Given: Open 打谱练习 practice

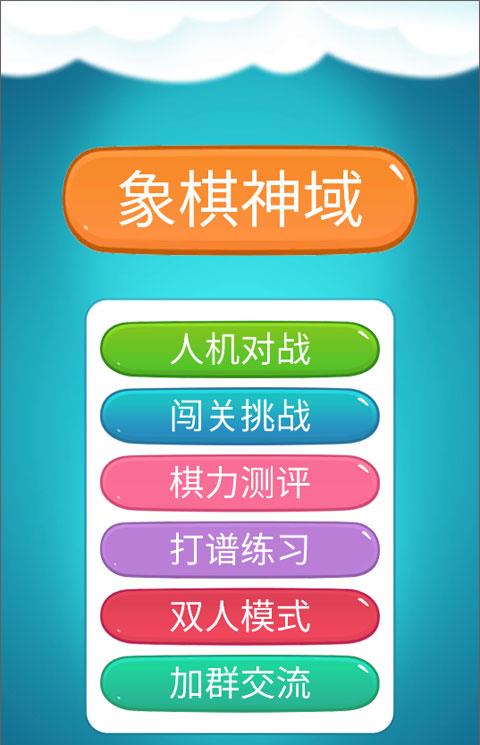Looking at the screenshot, I should [x=240, y=550].
